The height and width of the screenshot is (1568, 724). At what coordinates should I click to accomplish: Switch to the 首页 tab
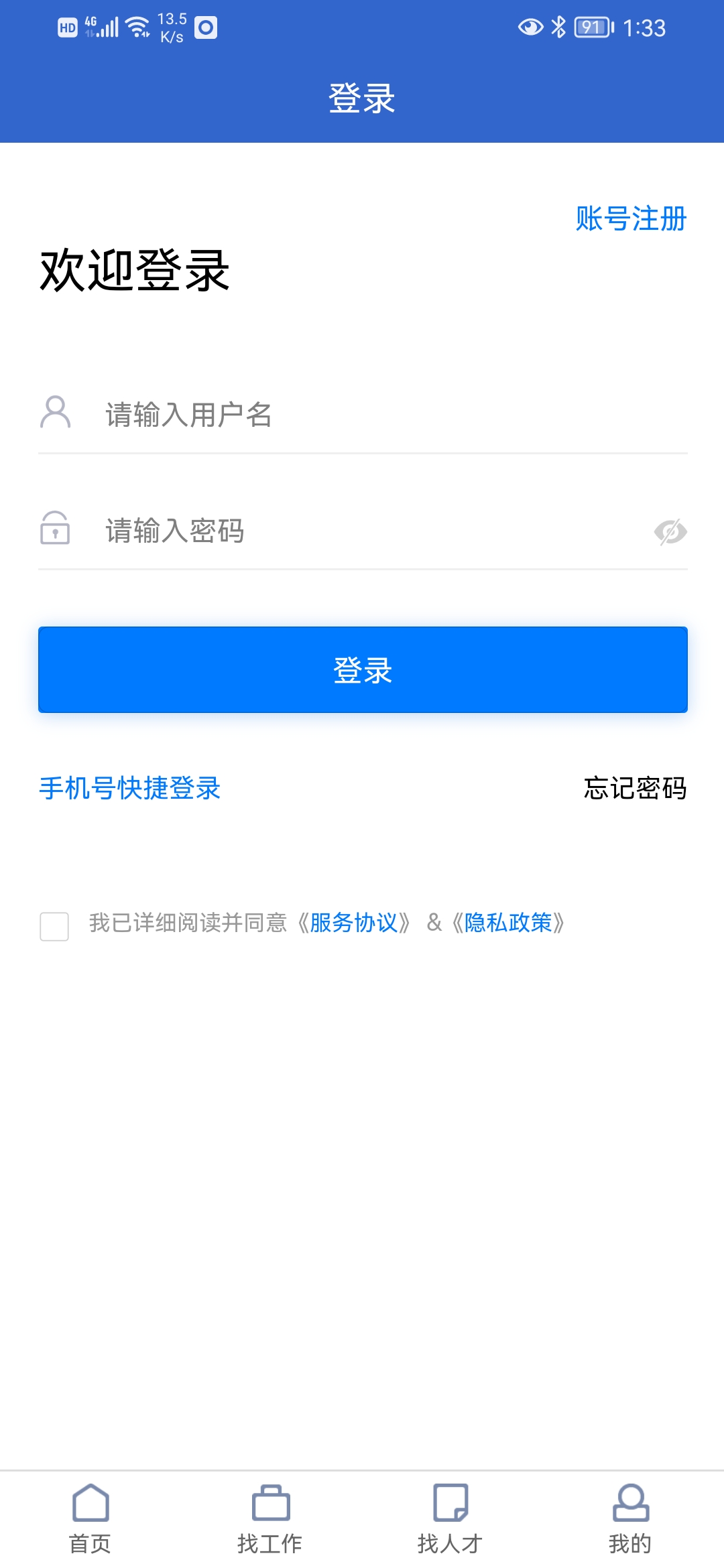coord(90,1521)
